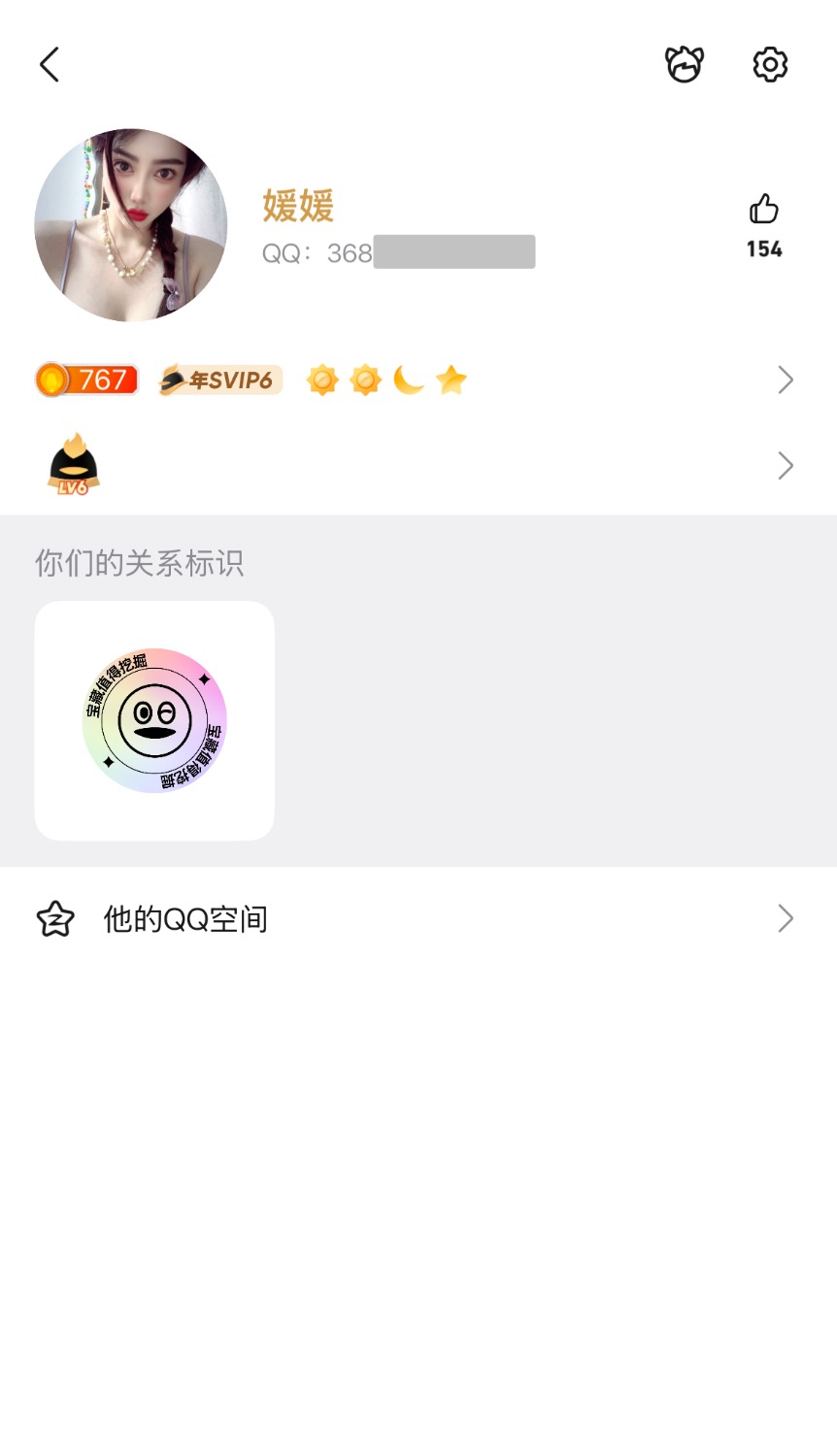Open the settings gear icon

[x=770, y=65]
